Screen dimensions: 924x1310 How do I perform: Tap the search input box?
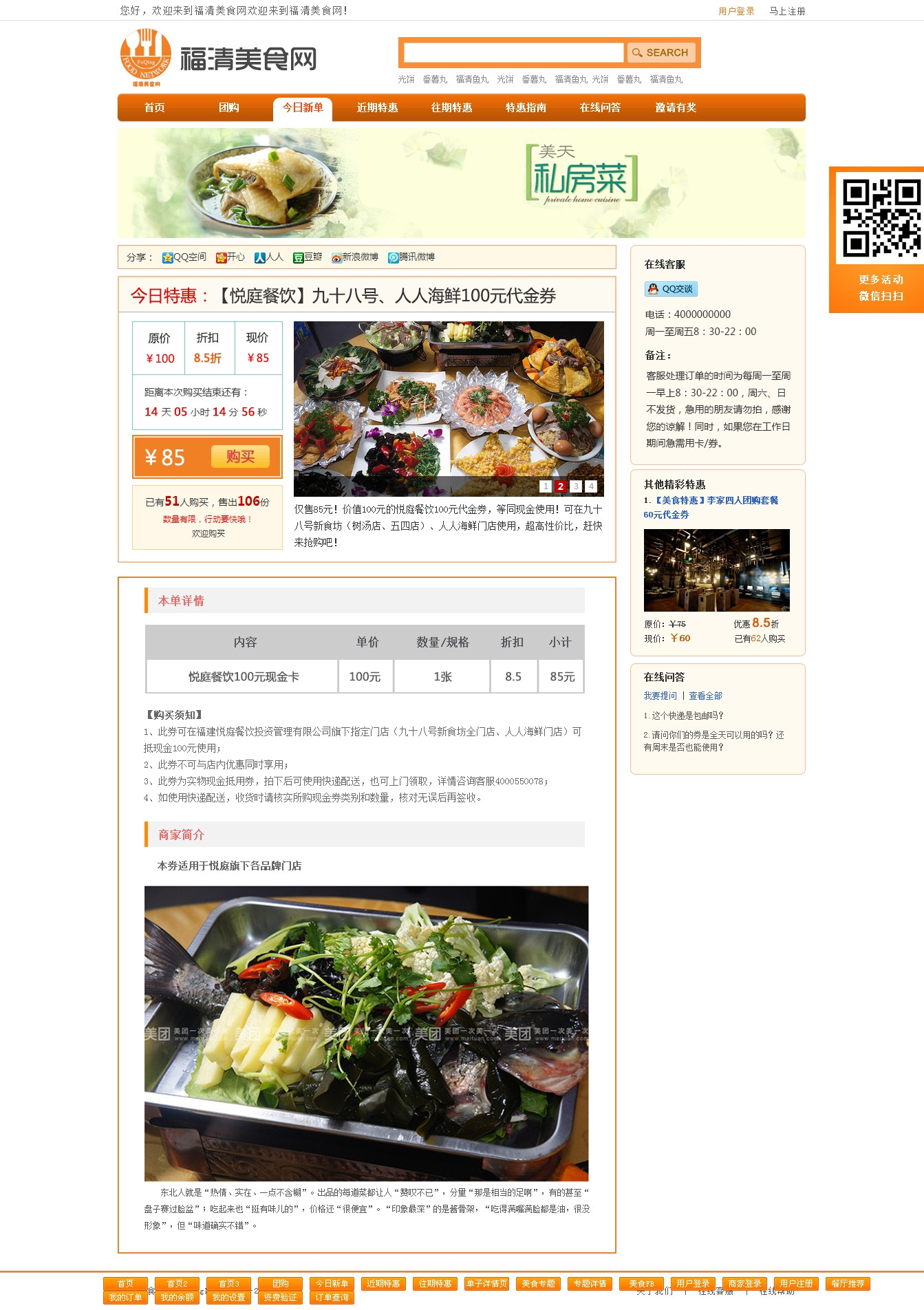tap(513, 52)
